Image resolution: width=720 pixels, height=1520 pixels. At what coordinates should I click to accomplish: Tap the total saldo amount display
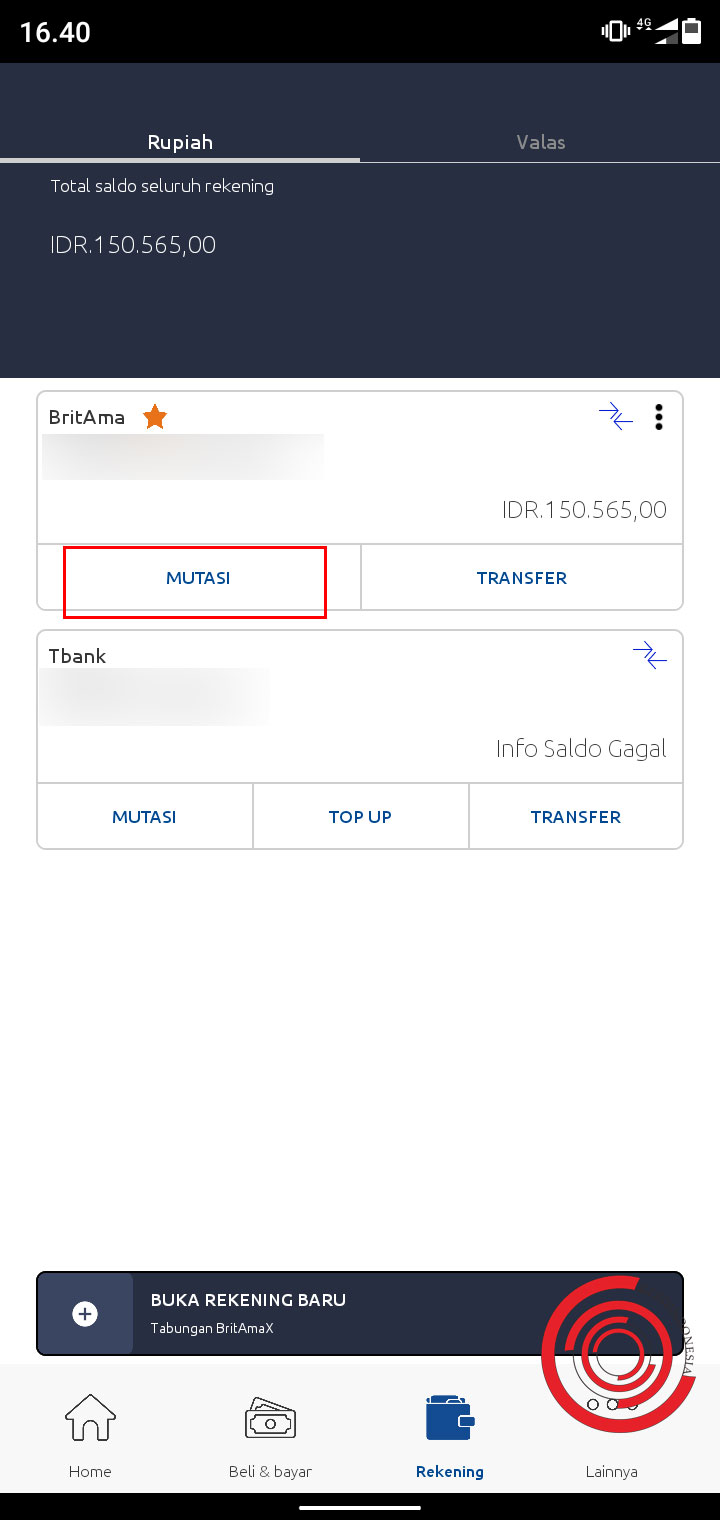coord(133,245)
